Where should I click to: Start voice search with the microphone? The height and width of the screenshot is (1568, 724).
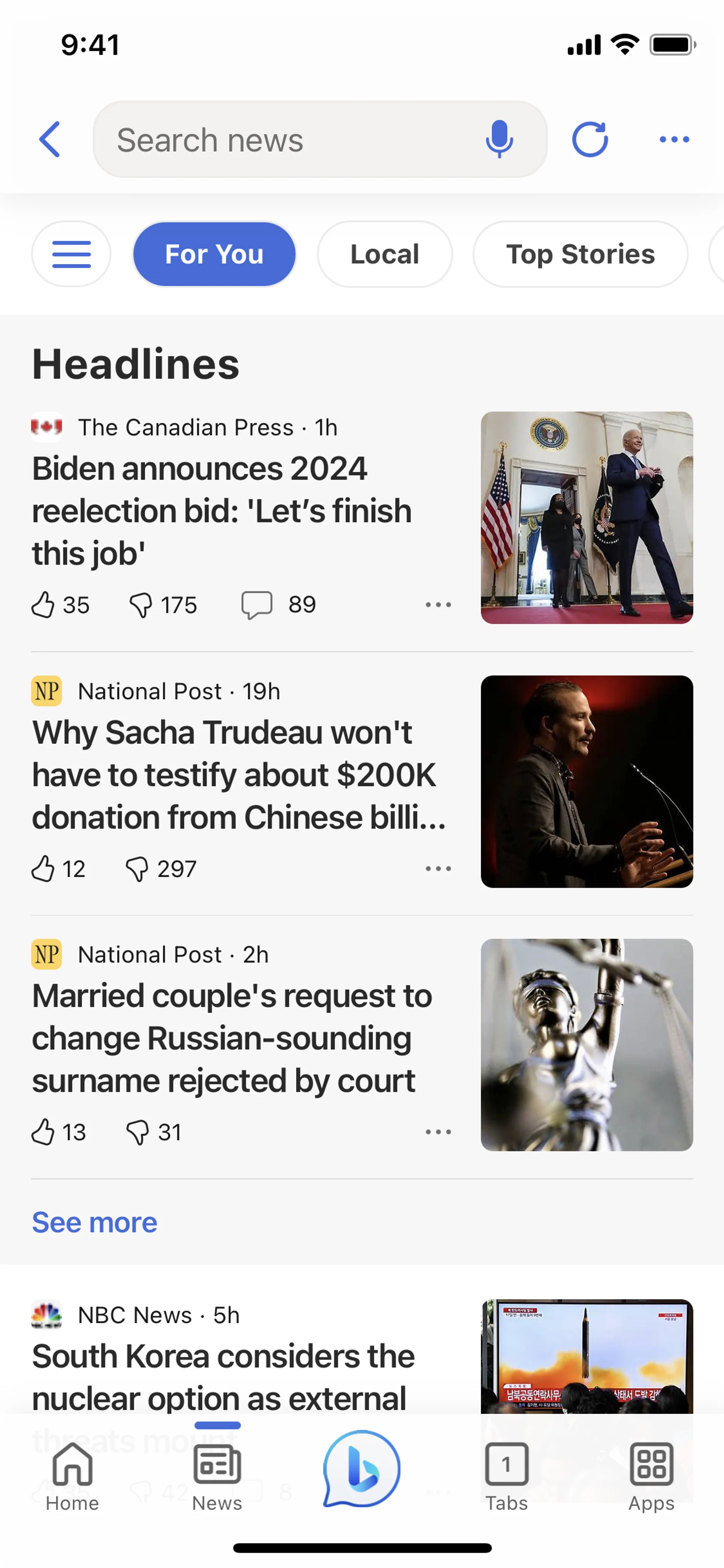coord(499,140)
